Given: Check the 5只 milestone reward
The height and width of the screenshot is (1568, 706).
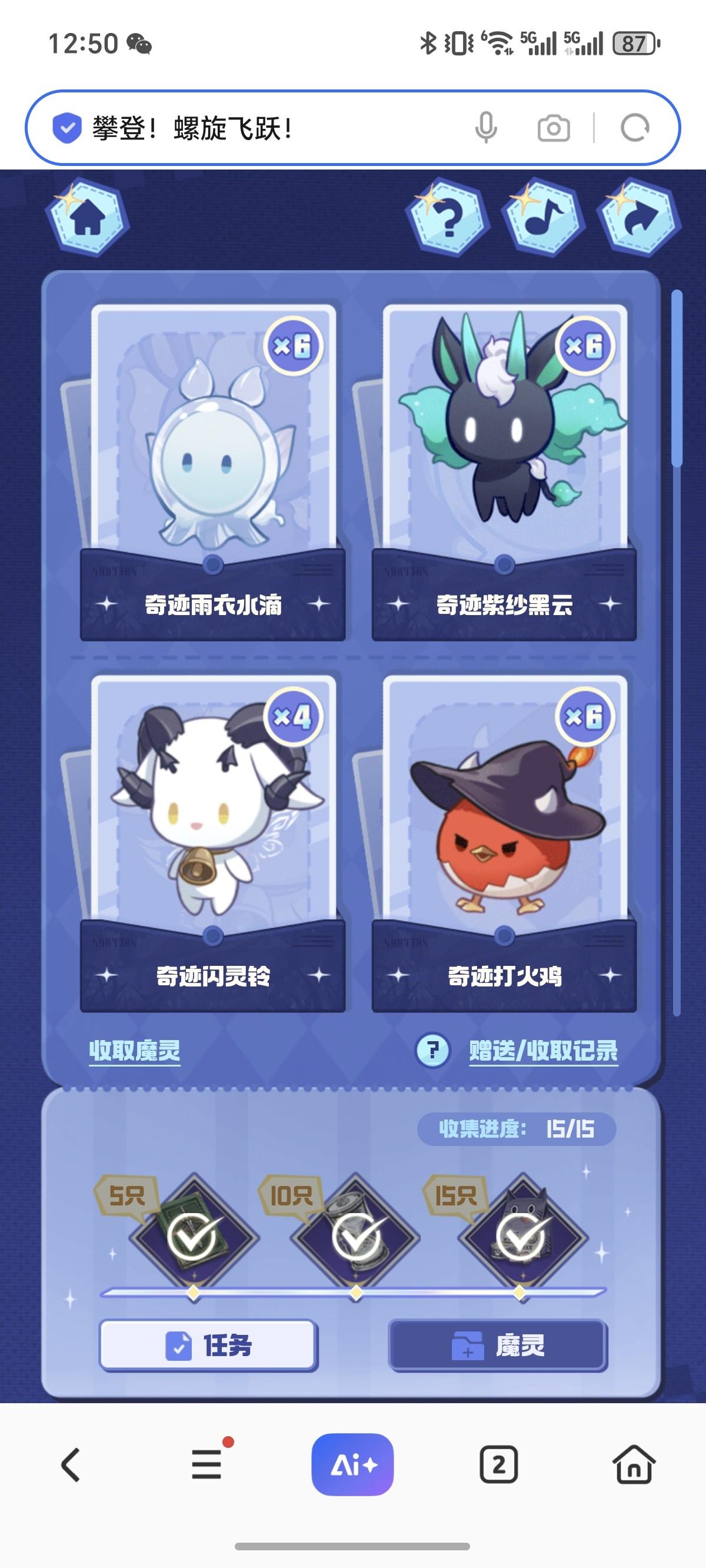Looking at the screenshot, I should tap(194, 1235).
